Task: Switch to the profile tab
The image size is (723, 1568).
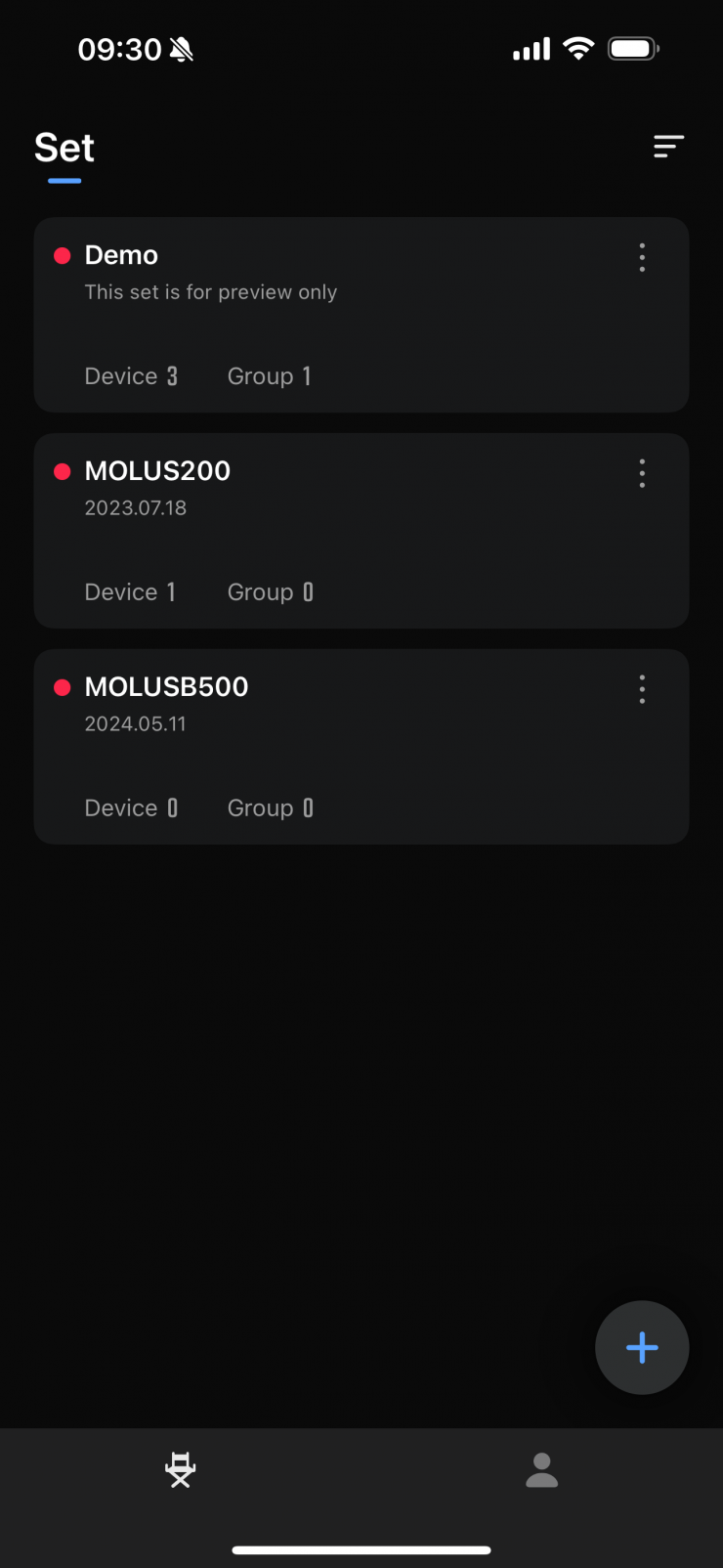Action: coord(541,1469)
